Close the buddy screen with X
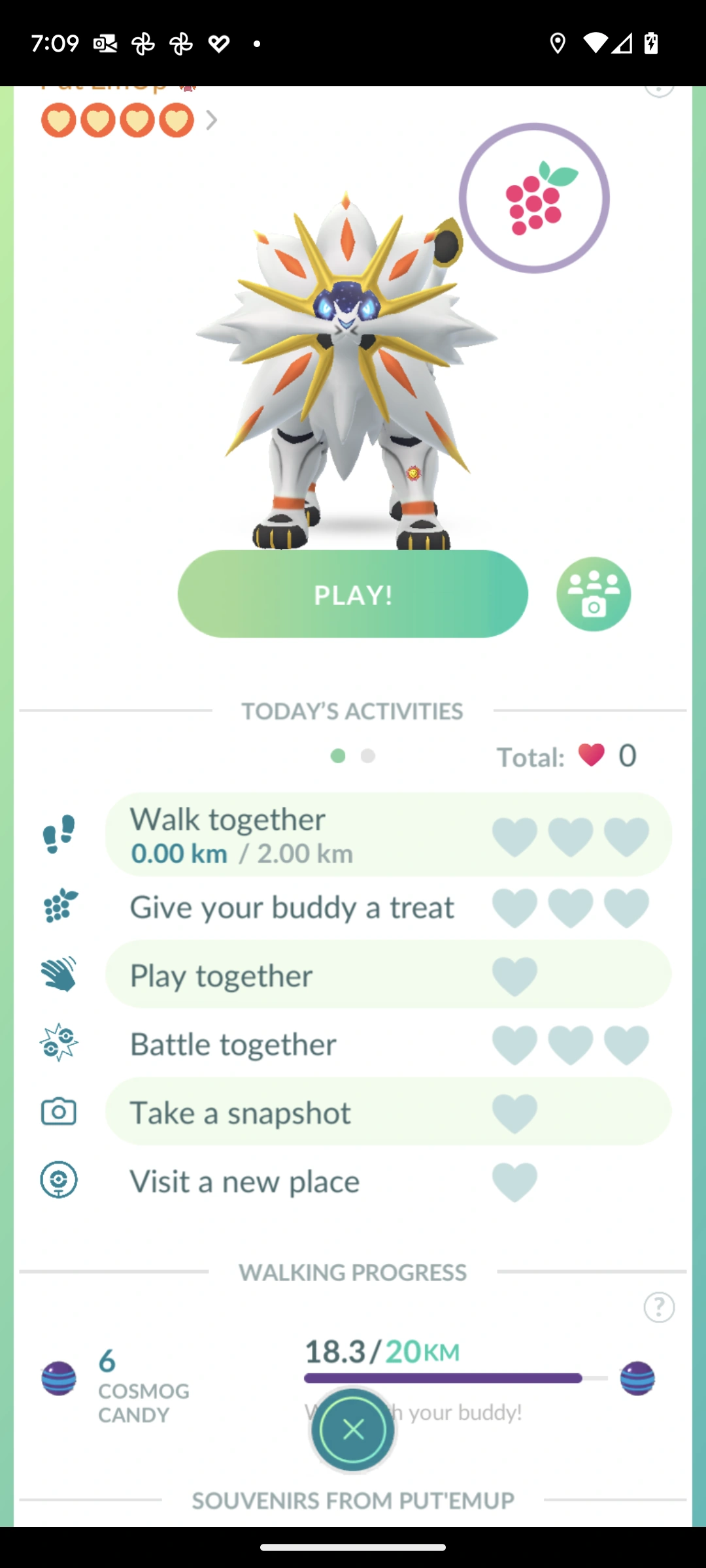Screen dimensions: 706x1568 pos(353,1430)
